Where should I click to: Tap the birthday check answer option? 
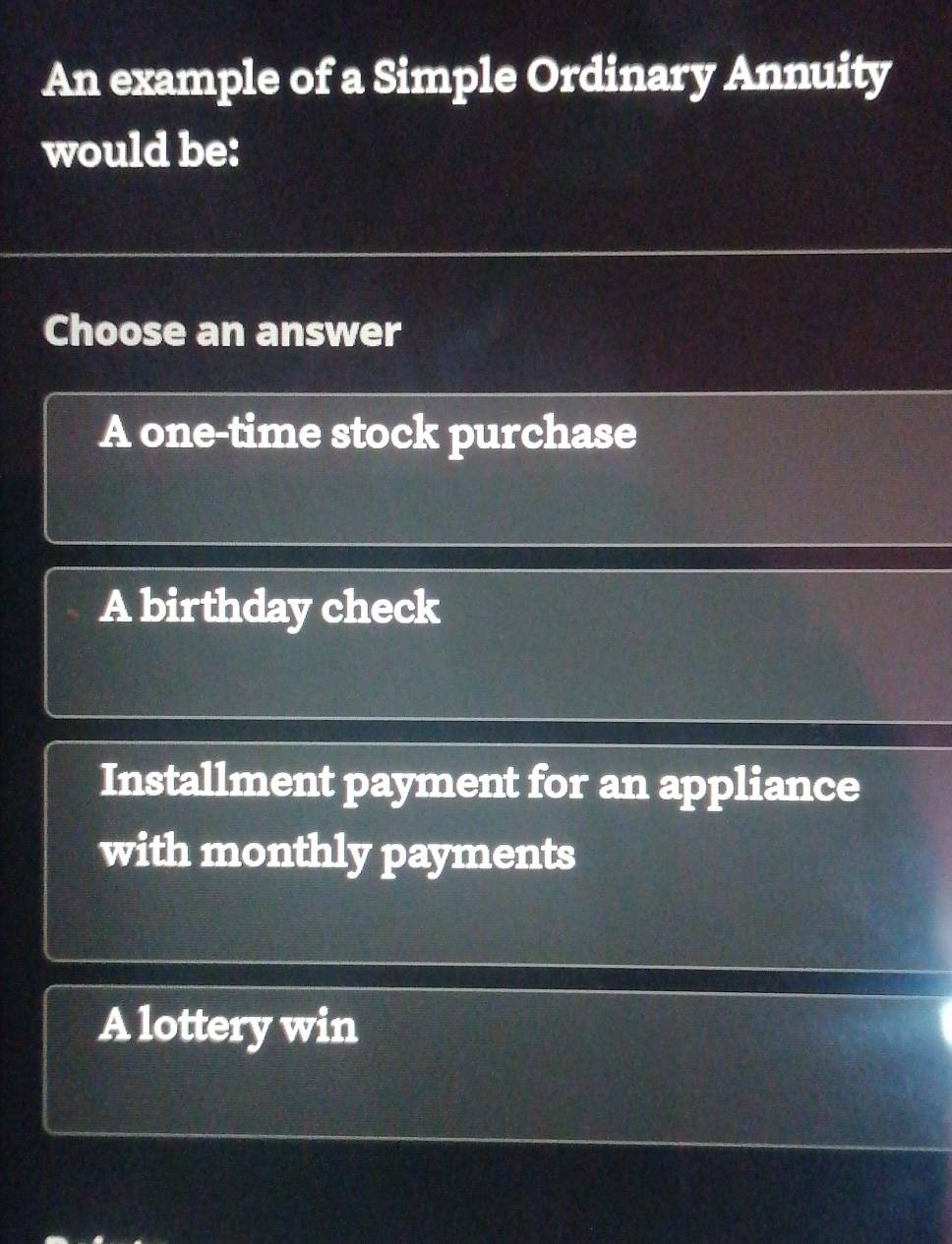pyautogui.click(x=270, y=610)
